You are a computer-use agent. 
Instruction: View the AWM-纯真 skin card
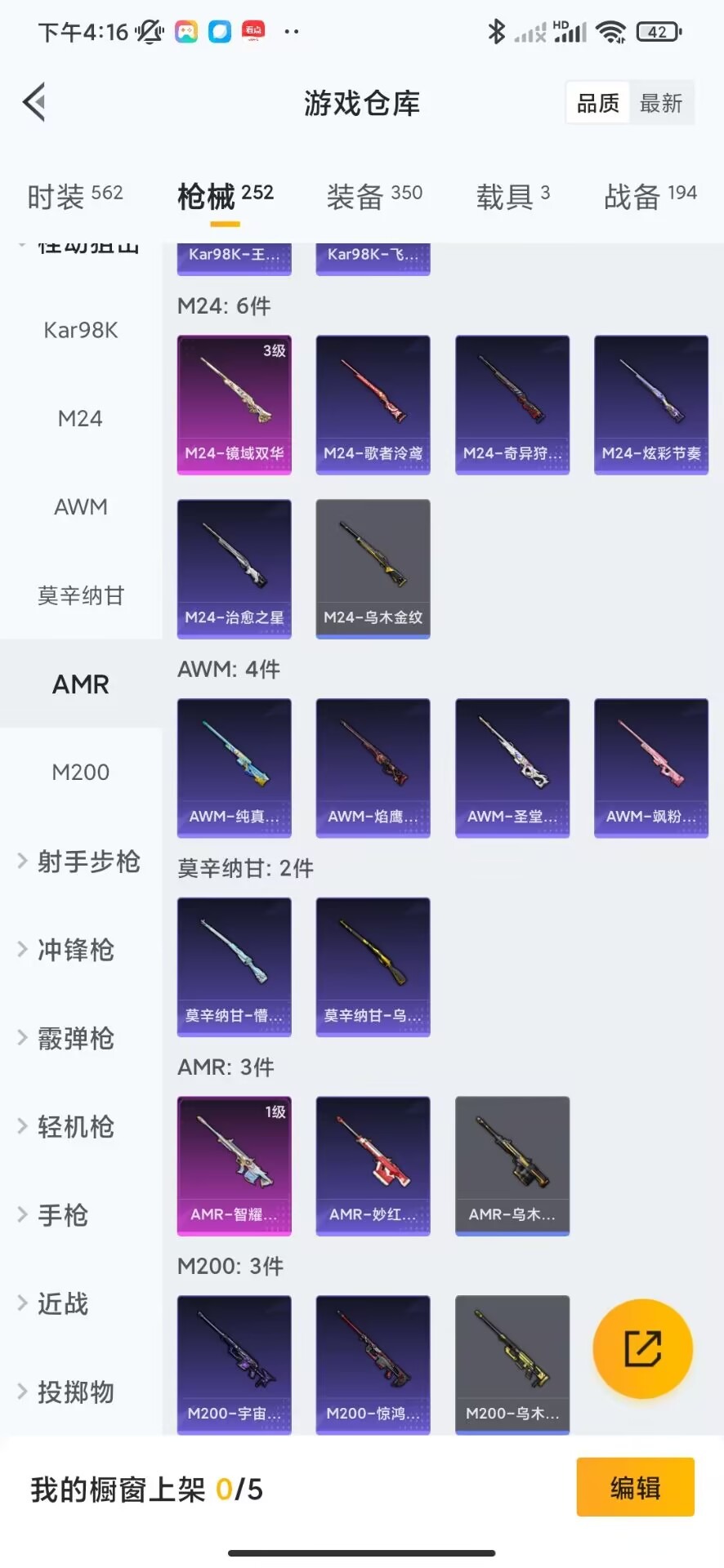point(235,767)
